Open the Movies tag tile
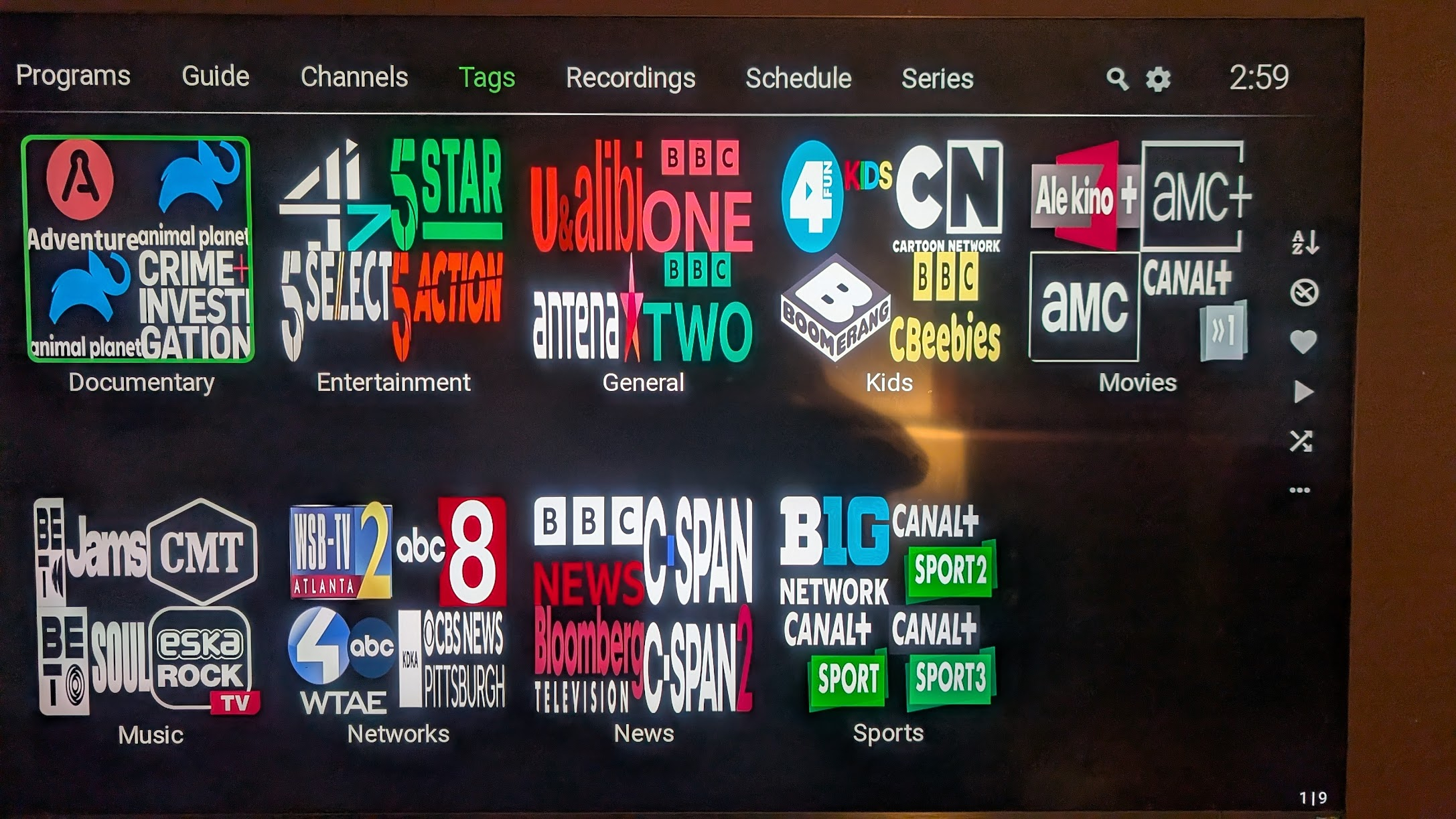Screen dimensions: 1456x819 1139,250
